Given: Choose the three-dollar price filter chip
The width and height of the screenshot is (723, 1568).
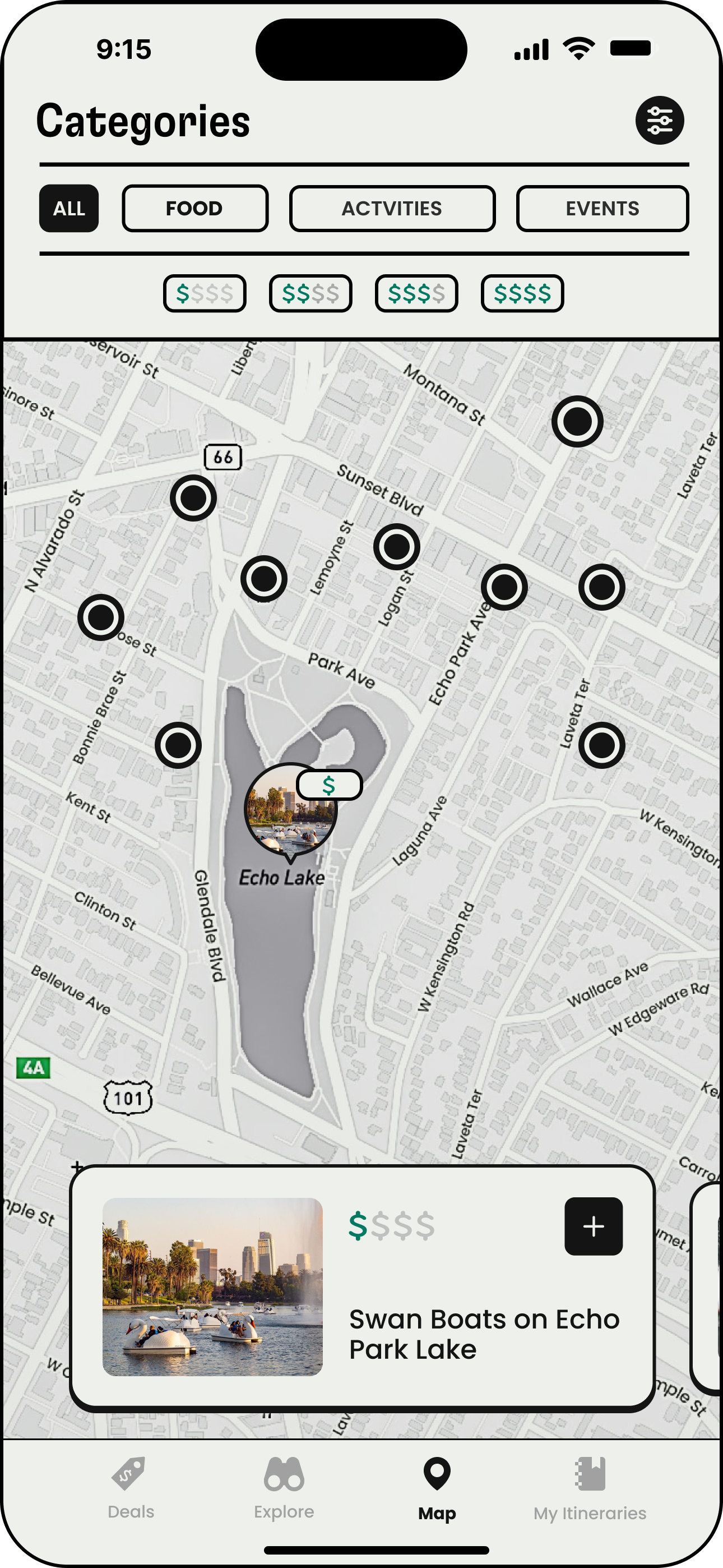Looking at the screenshot, I should [416, 293].
